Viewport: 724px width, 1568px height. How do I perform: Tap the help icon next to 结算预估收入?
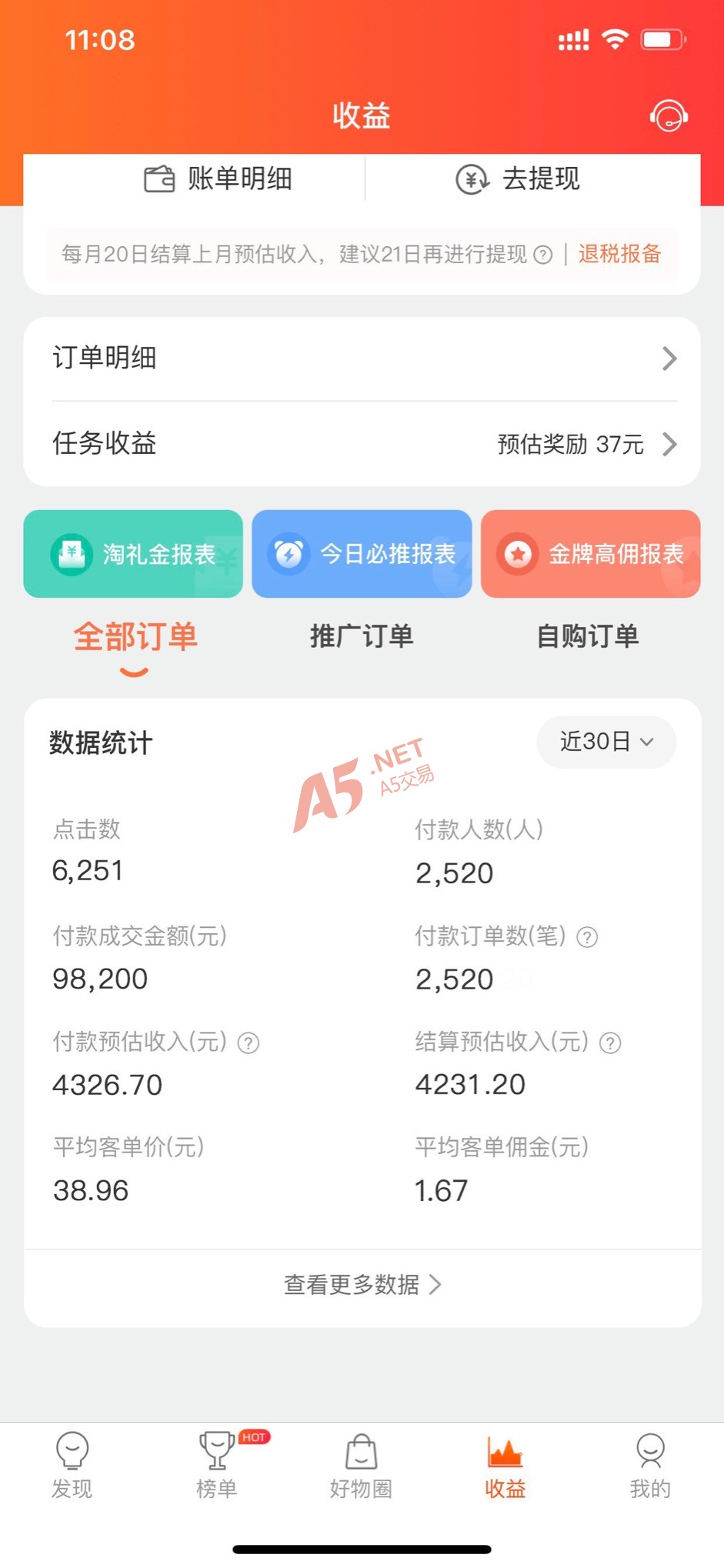611,1043
